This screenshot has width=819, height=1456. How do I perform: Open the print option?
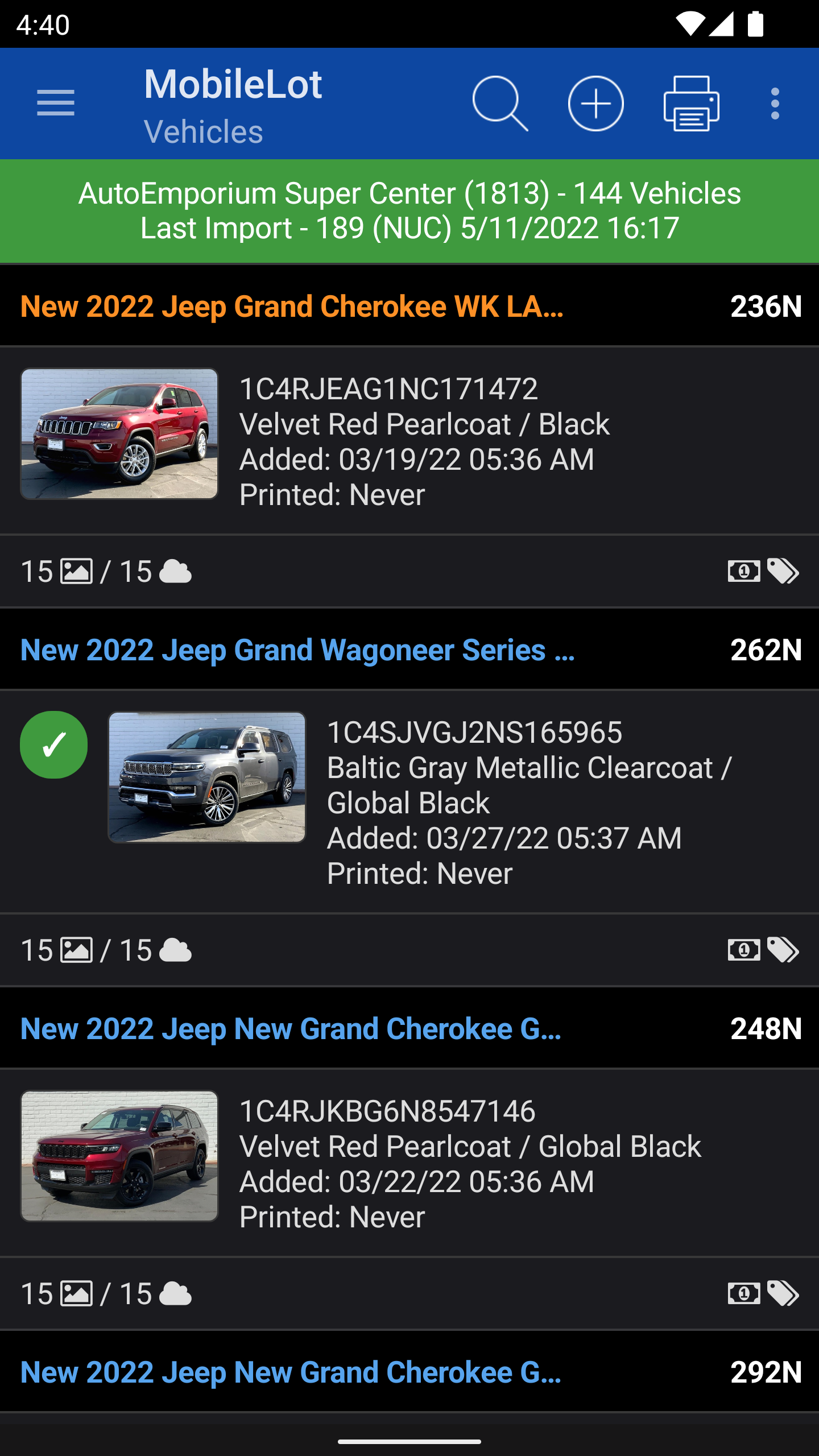pos(691,103)
